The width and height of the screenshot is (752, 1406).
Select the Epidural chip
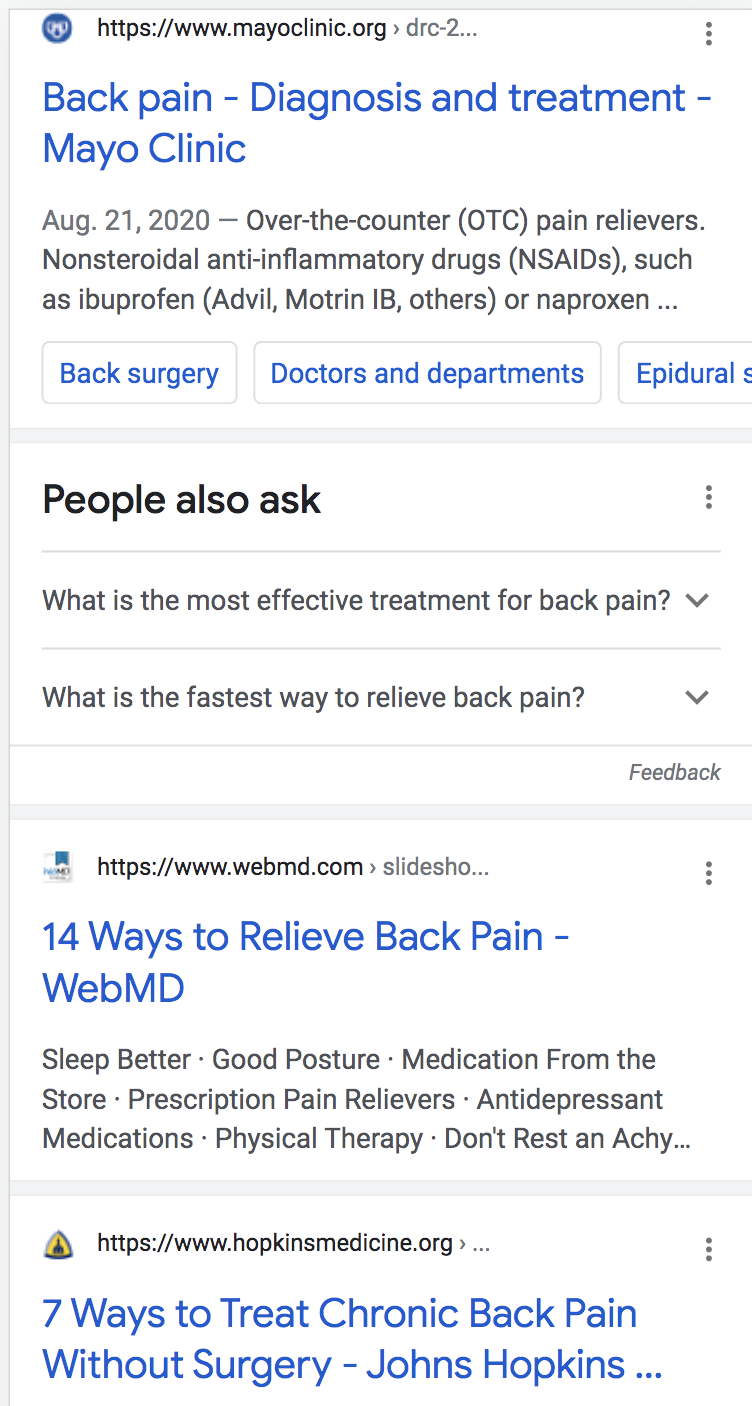(x=686, y=373)
